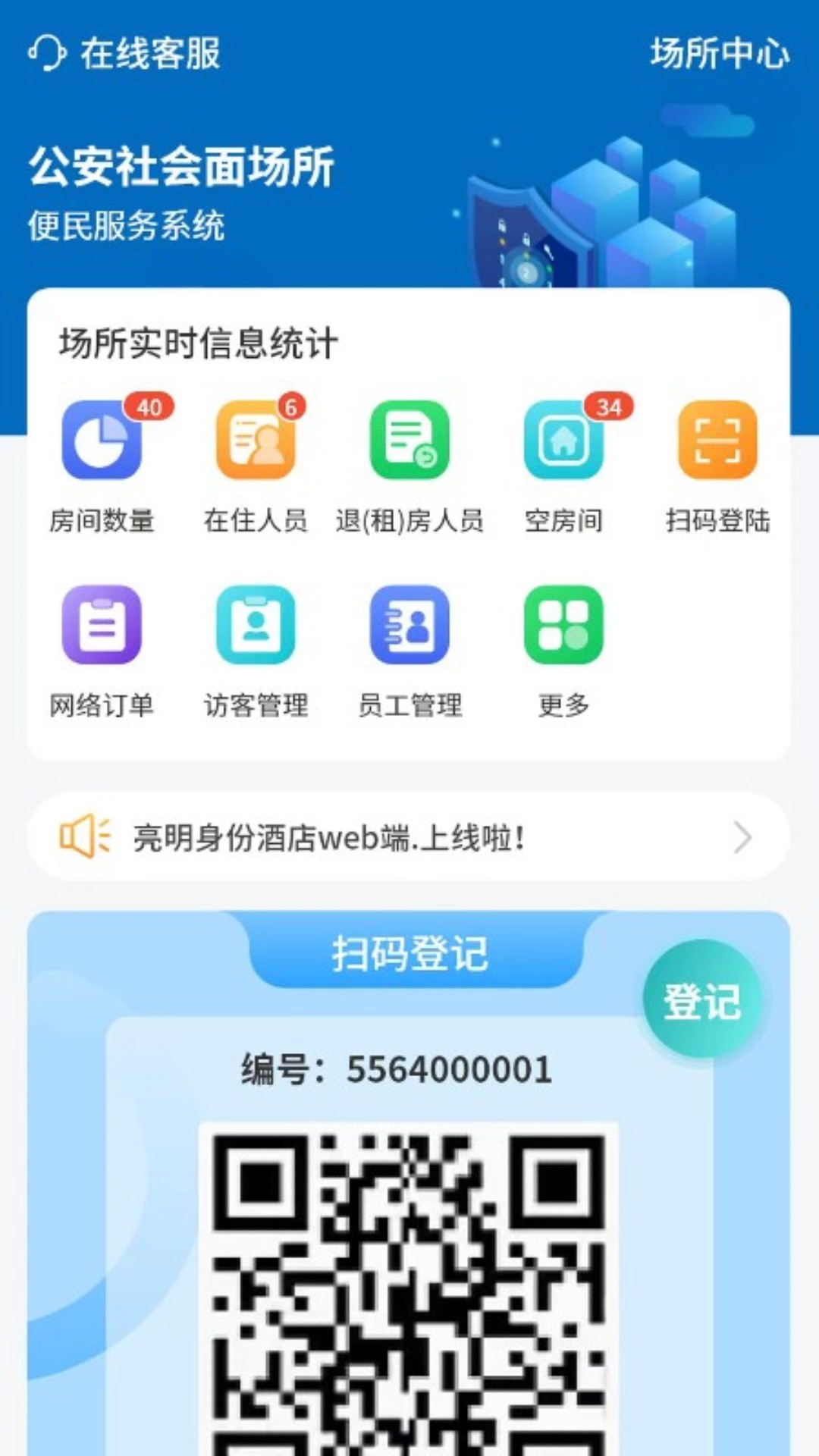Open 在线客服 online customer service
Screen dimensions: 819x1456
pos(125,53)
